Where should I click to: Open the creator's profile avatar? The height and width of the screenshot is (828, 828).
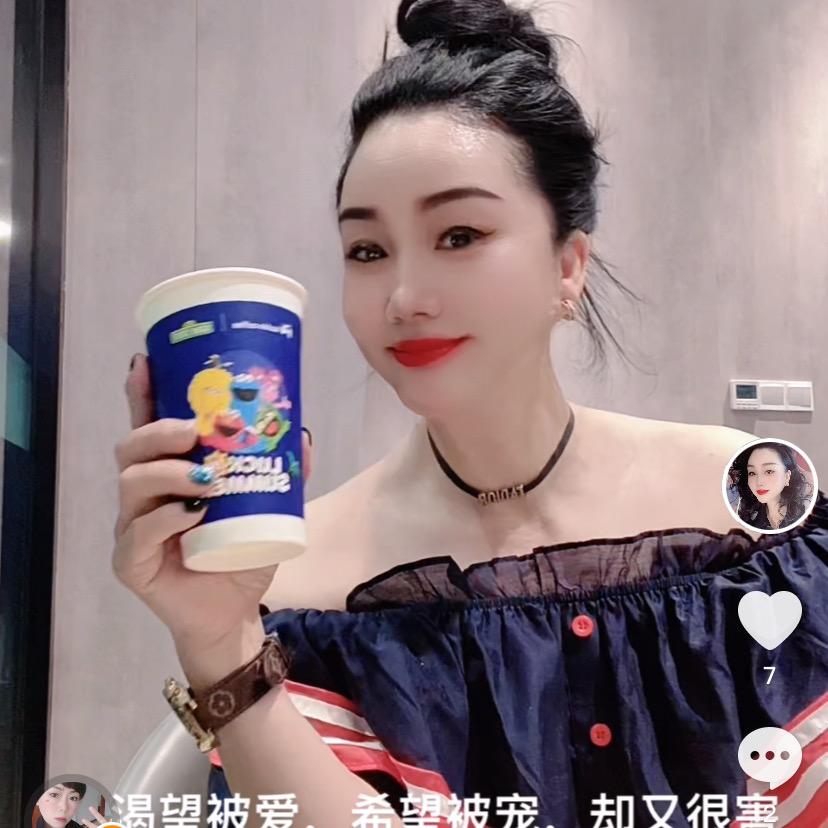tap(769, 486)
